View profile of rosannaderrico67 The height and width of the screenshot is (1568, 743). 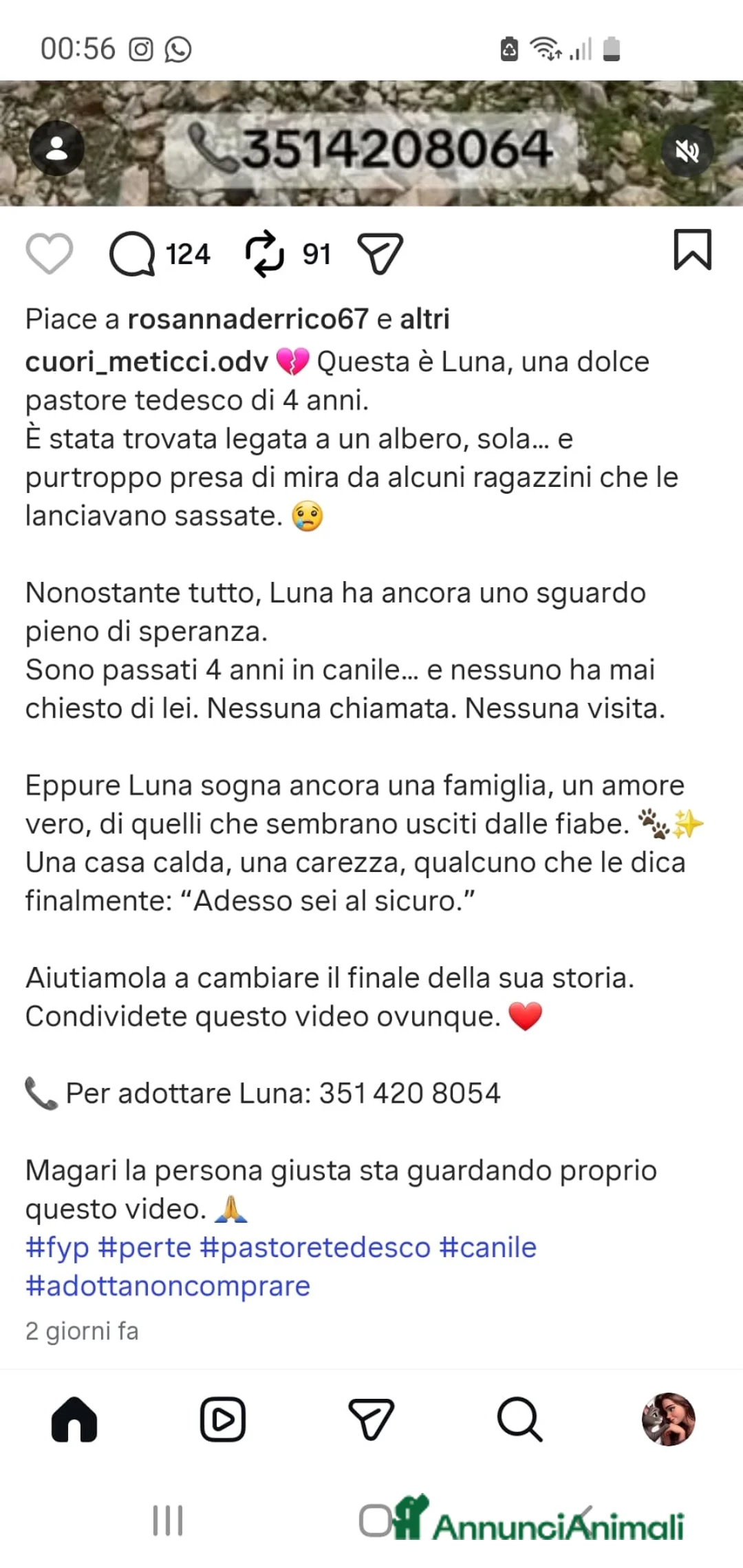(248, 318)
